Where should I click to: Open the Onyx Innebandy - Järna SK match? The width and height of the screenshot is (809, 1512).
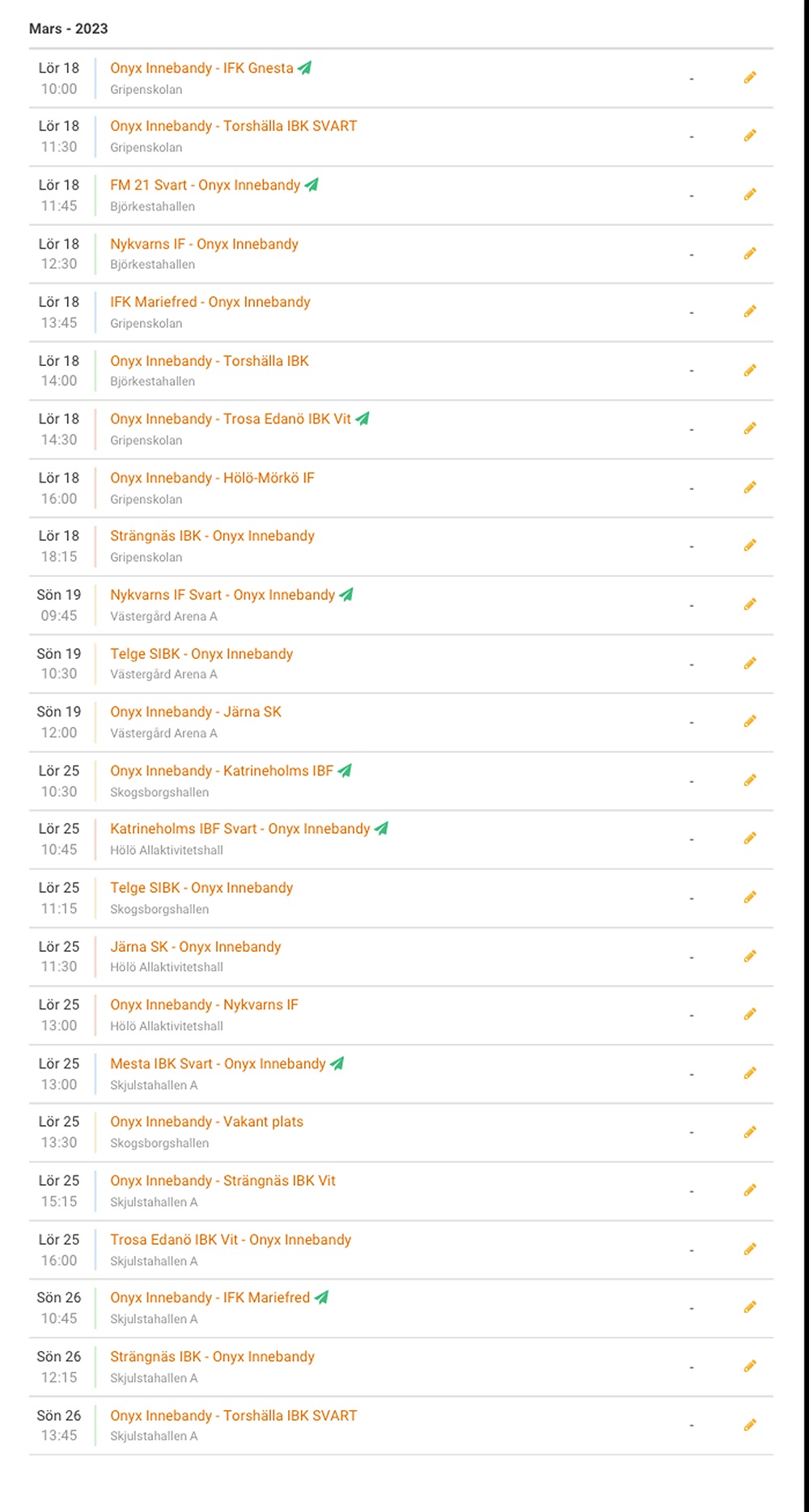196,712
